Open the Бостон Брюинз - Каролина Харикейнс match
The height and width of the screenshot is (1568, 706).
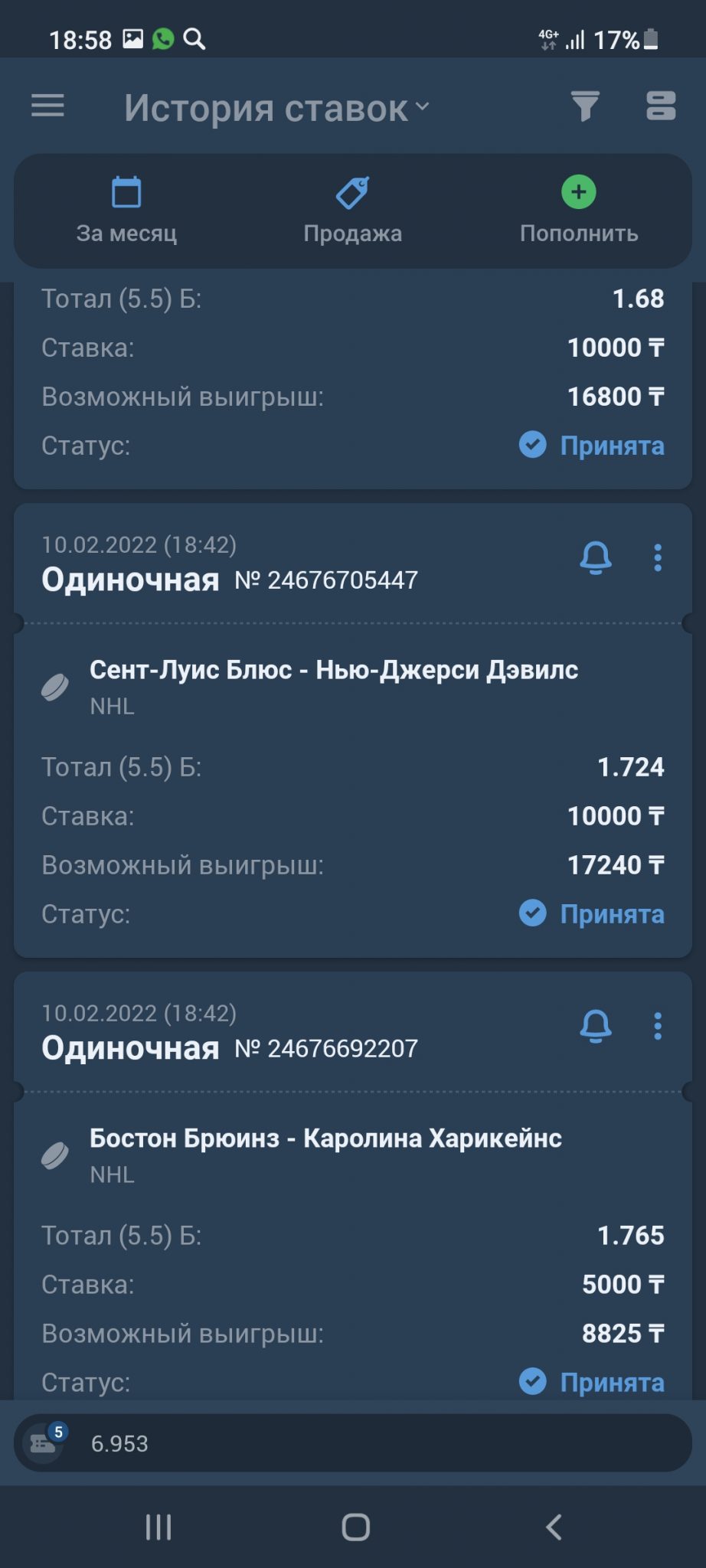pyautogui.click(x=325, y=1138)
